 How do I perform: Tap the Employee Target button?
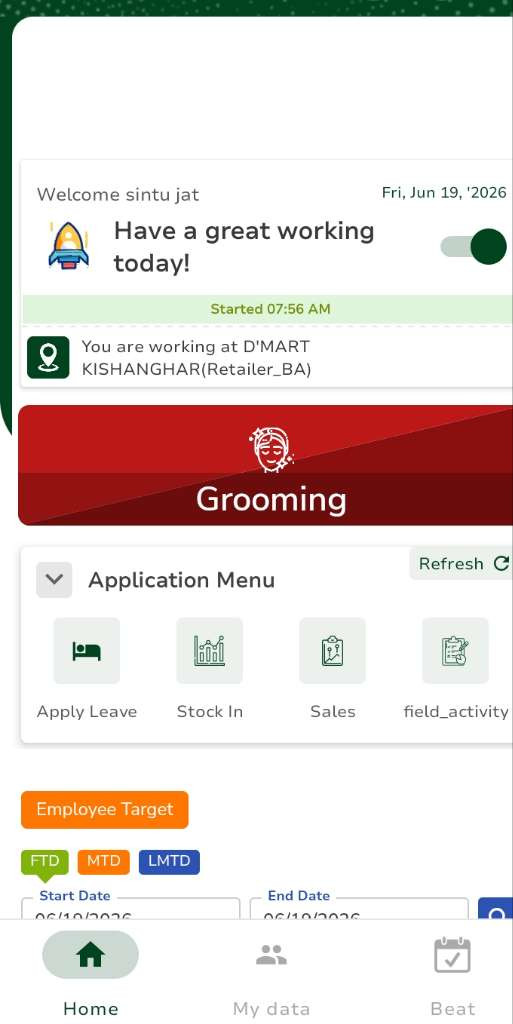click(x=105, y=810)
